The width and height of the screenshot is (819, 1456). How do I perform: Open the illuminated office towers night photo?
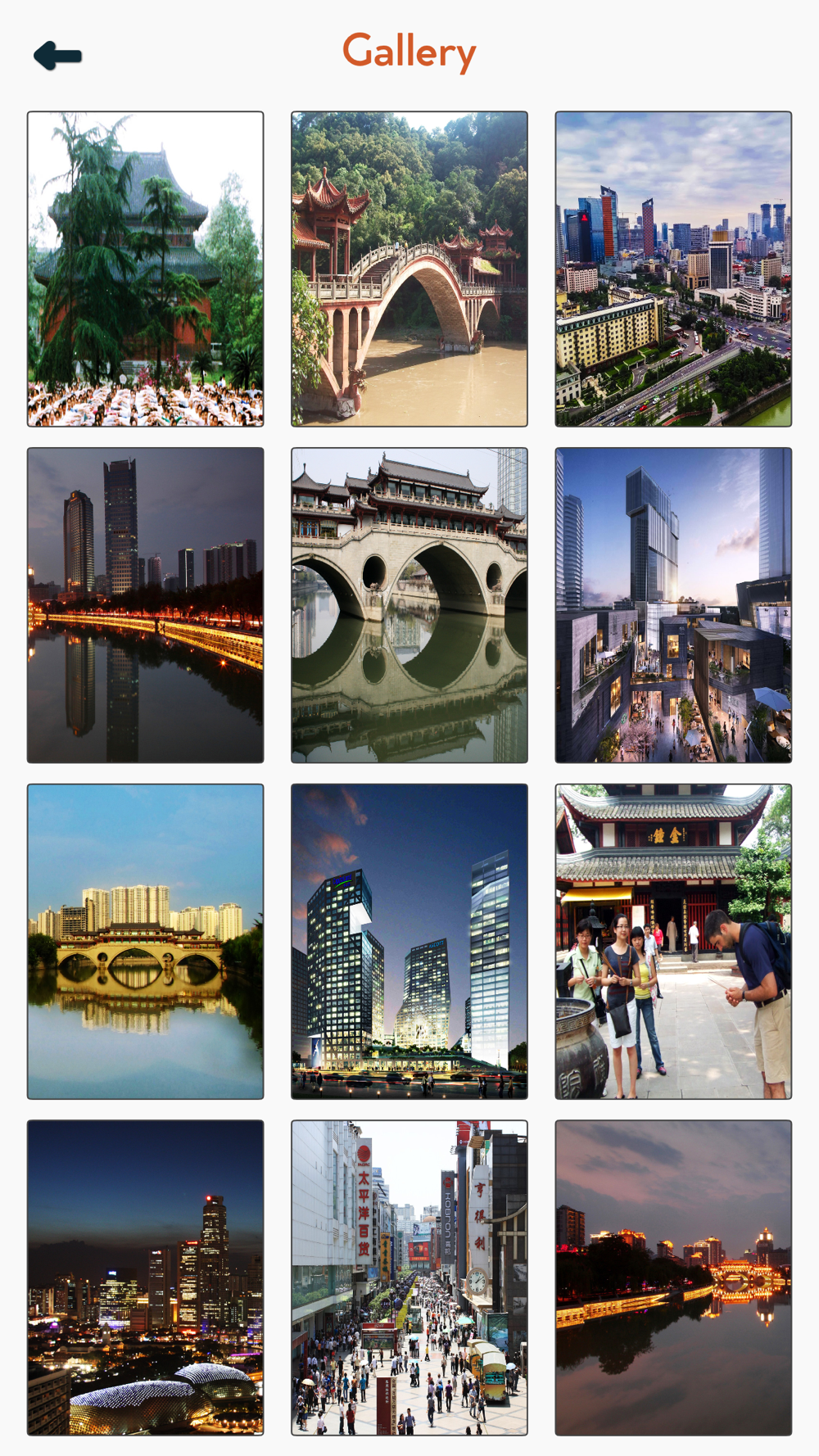409,942
